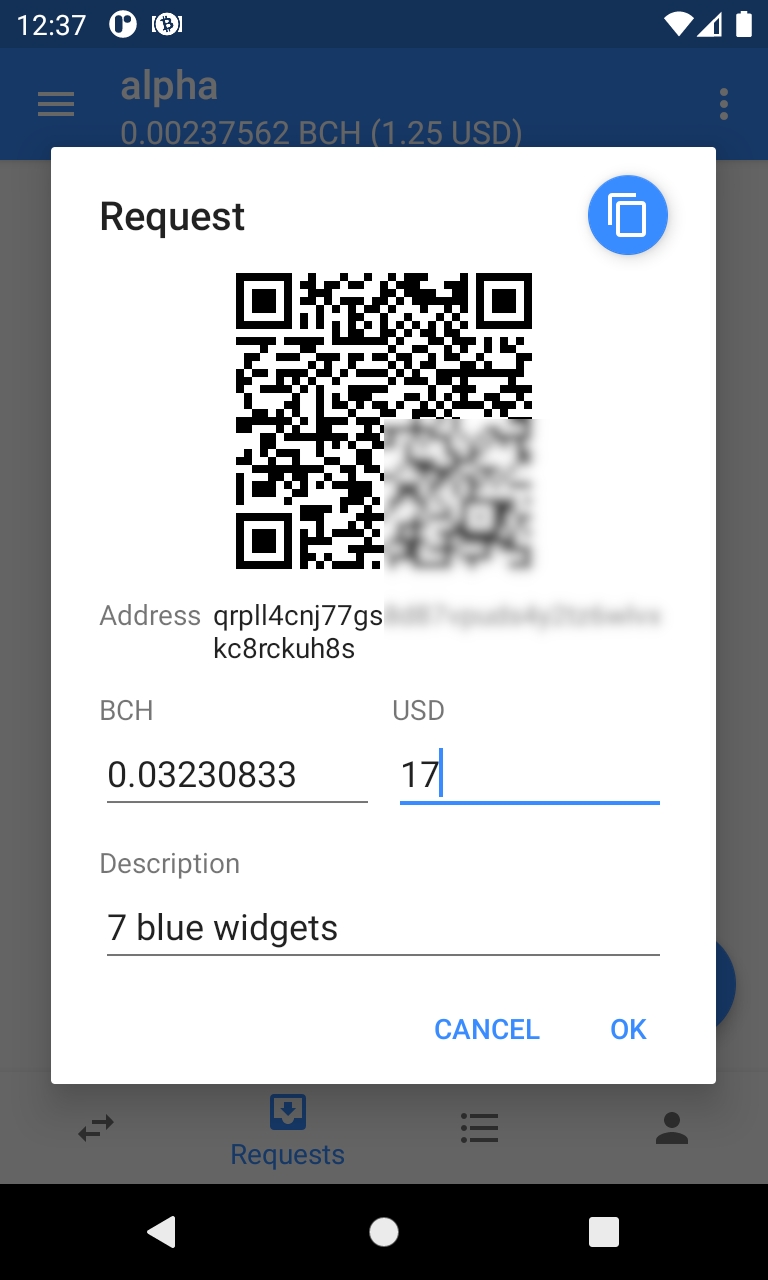Edit the Description field
The image size is (768, 1280).
click(x=383, y=928)
